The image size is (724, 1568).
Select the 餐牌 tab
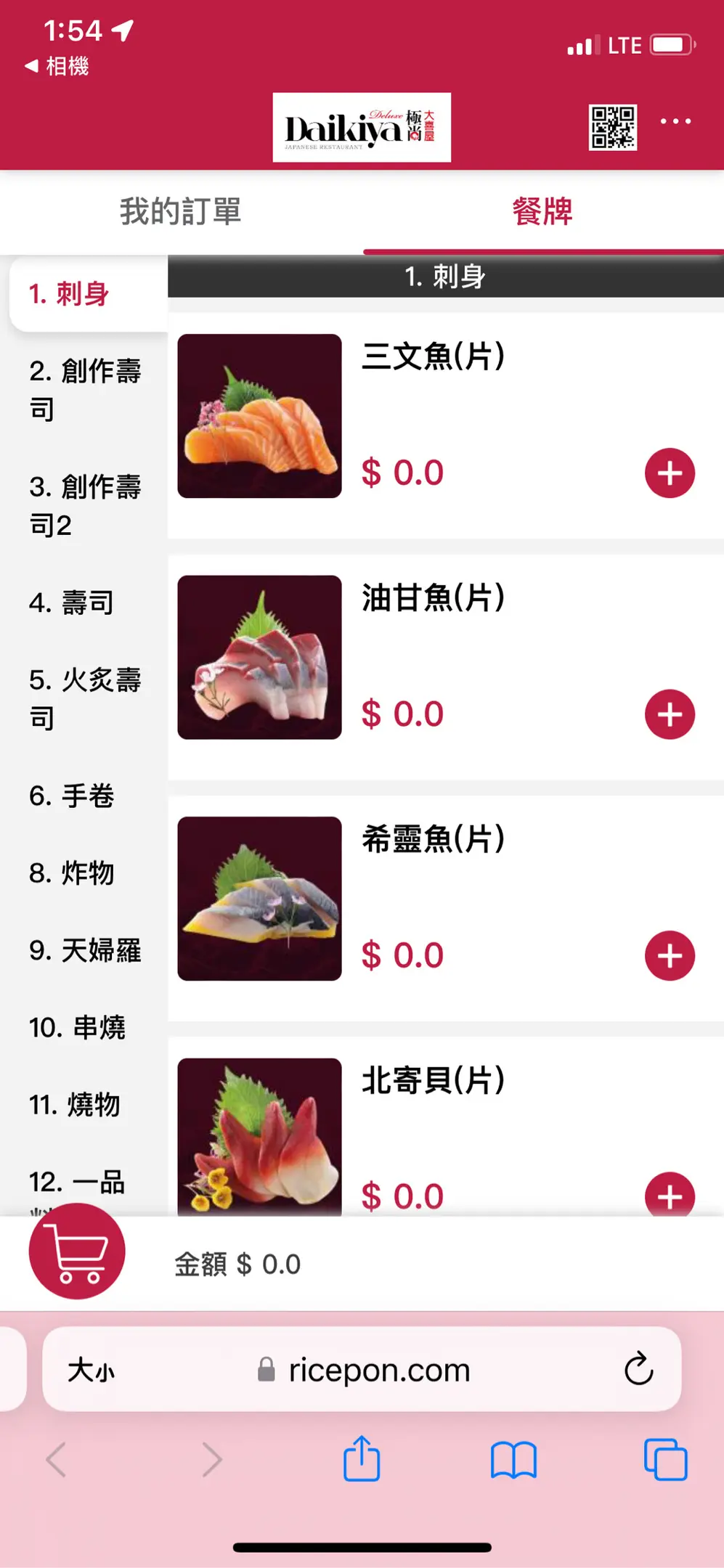click(542, 212)
